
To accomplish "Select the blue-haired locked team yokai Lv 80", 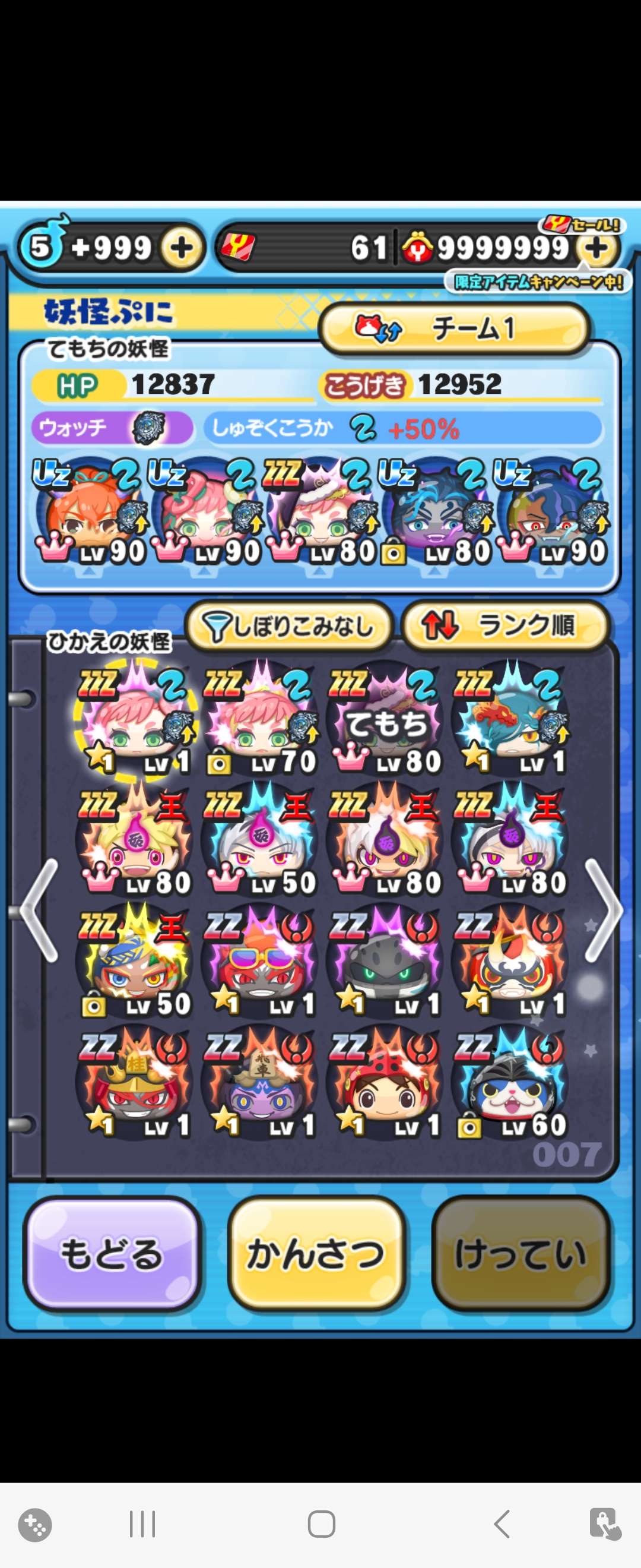I will (436, 513).
